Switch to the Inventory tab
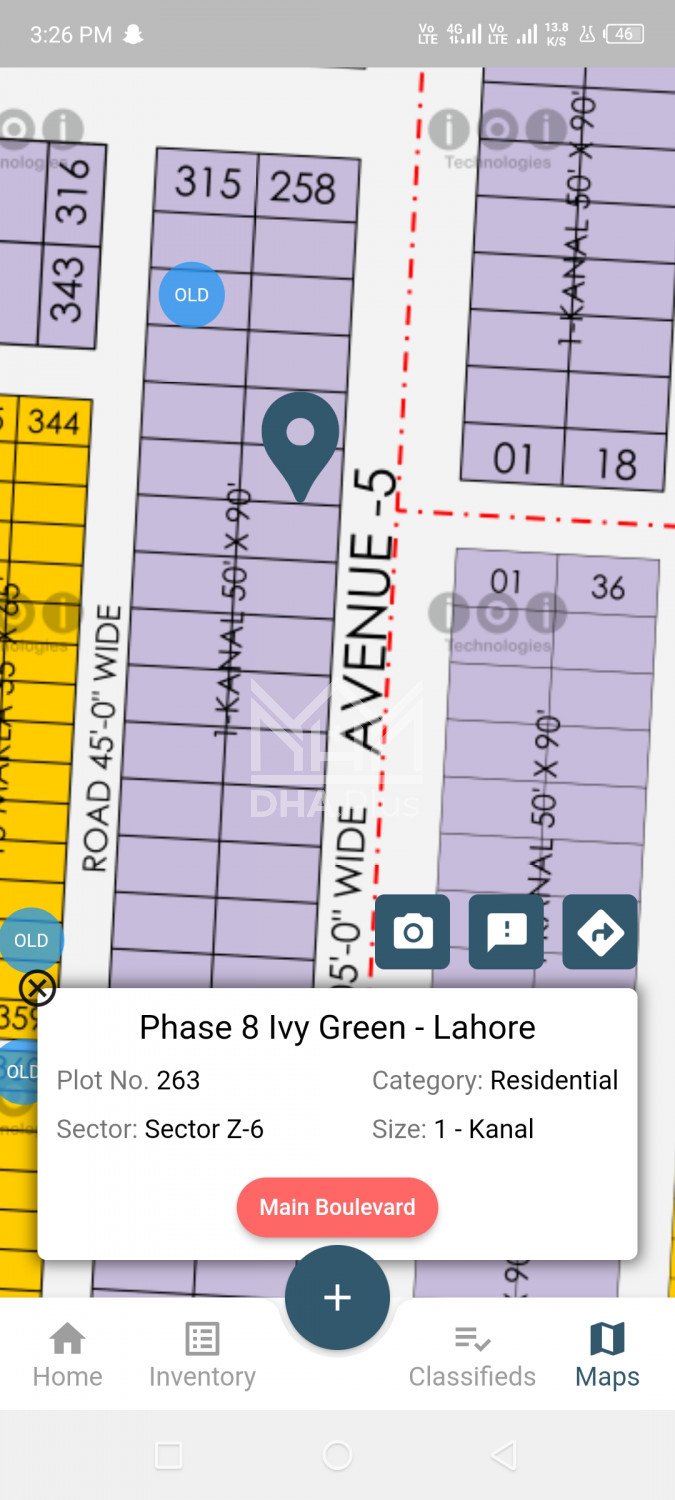Screen dimensions: 675x1500 pos(202,1355)
